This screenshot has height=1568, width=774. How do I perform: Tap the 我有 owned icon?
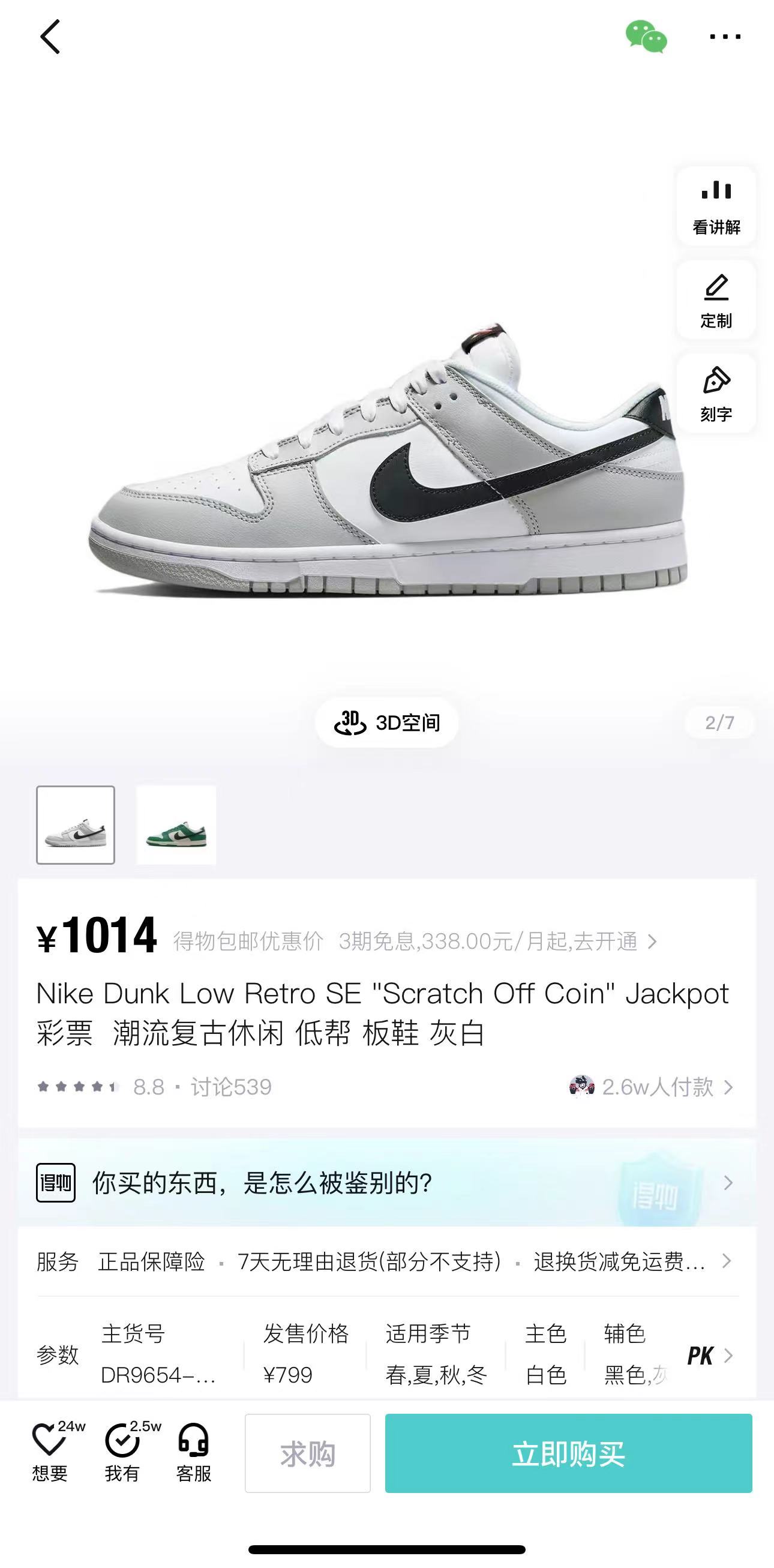tap(123, 1453)
